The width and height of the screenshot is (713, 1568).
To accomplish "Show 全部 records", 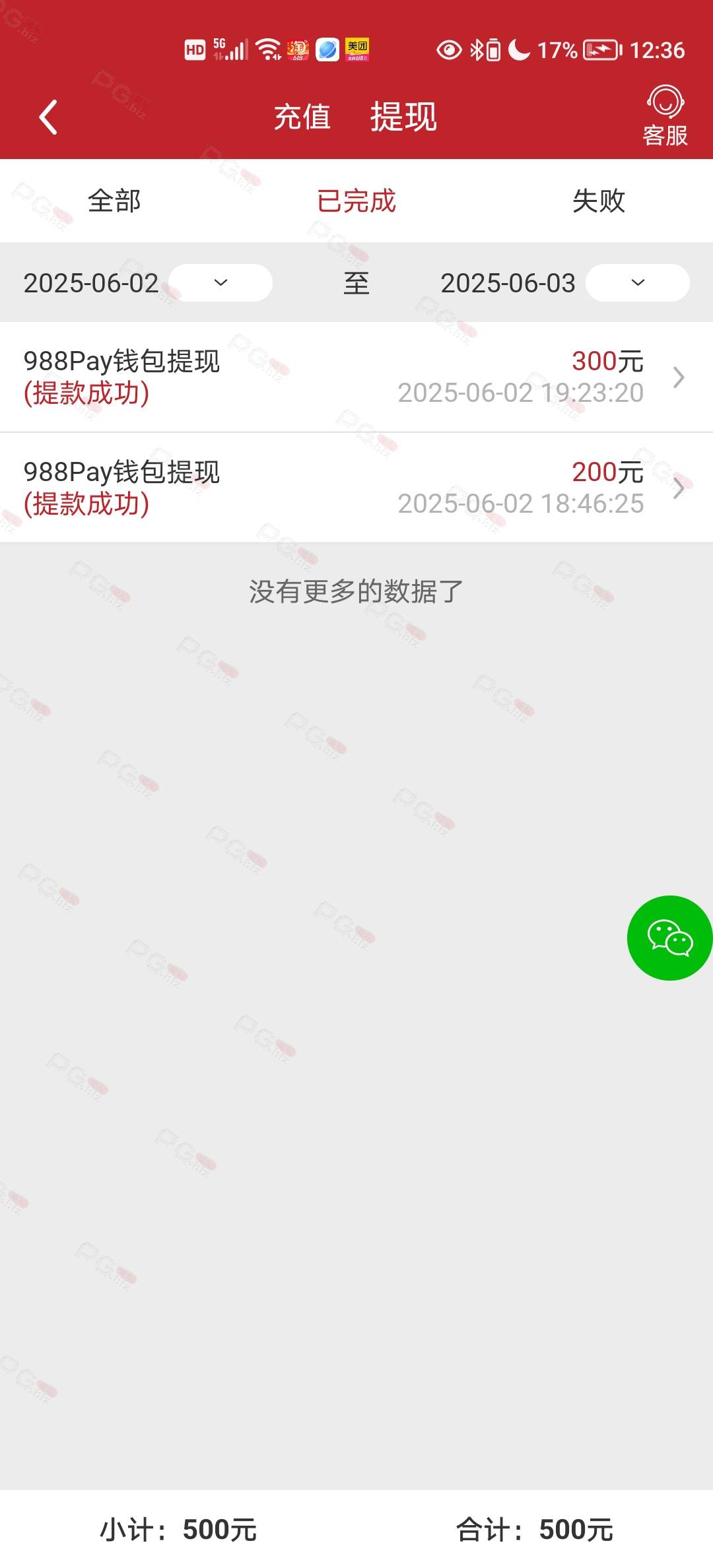I will point(114,201).
